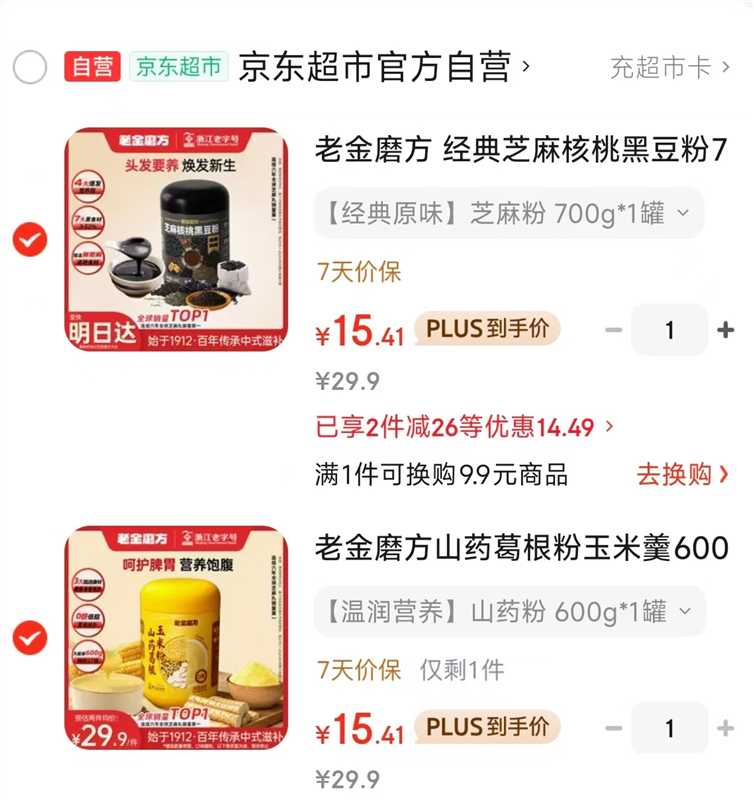Image resolution: width=754 pixels, height=800 pixels.
Task: Expand the 已享2件减26等优惠 discount details
Action: coord(465,428)
